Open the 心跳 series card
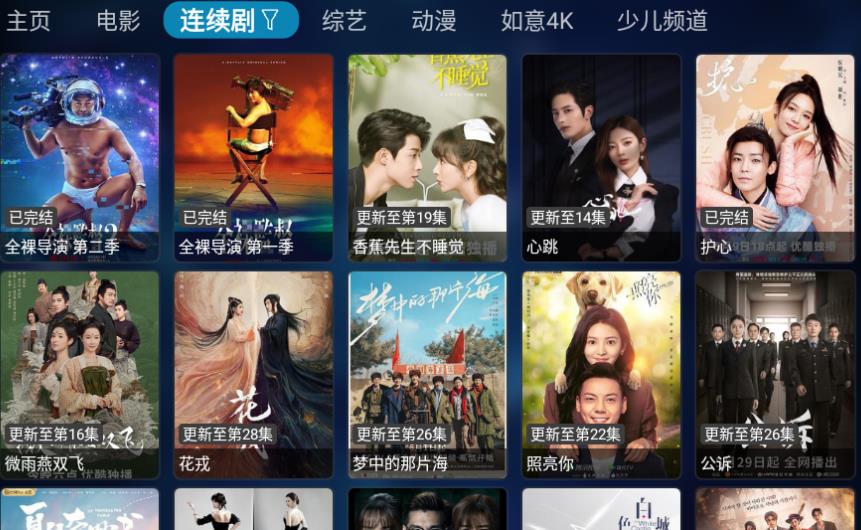 601,157
